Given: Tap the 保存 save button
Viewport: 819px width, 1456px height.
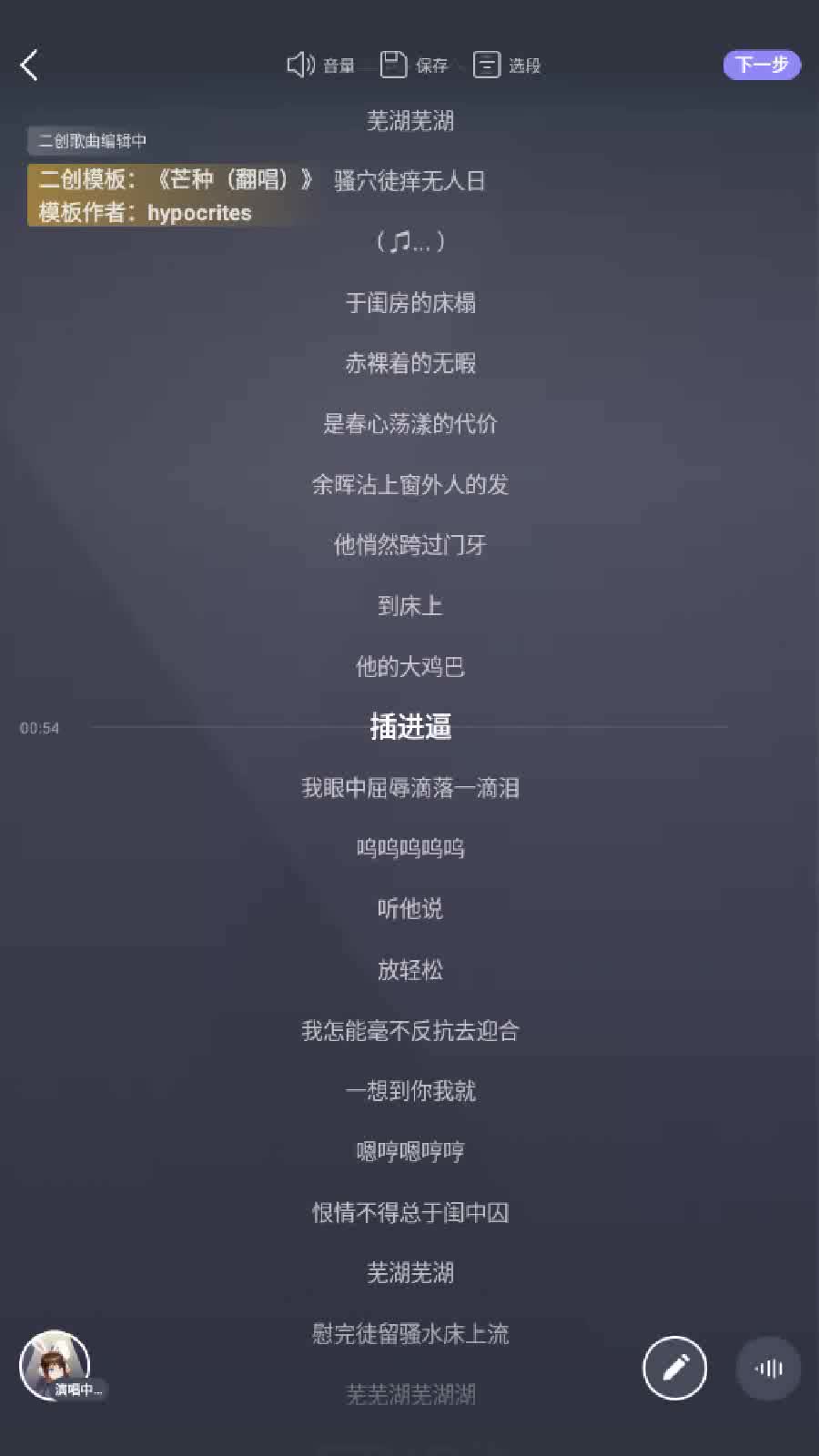Looking at the screenshot, I should (x=414, y=65).
